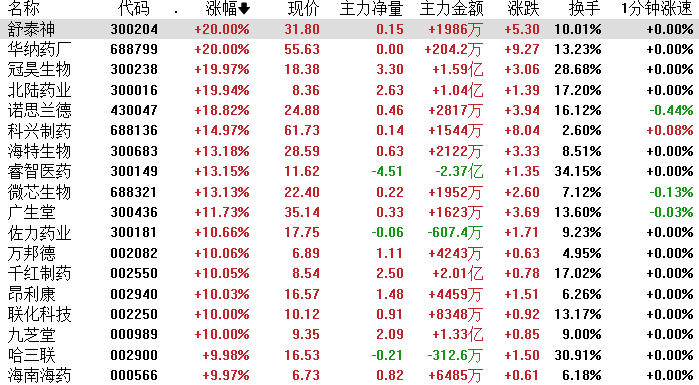Select 睿智医药 300149
This screenshot has height=385, width=699.
[350, 172]
